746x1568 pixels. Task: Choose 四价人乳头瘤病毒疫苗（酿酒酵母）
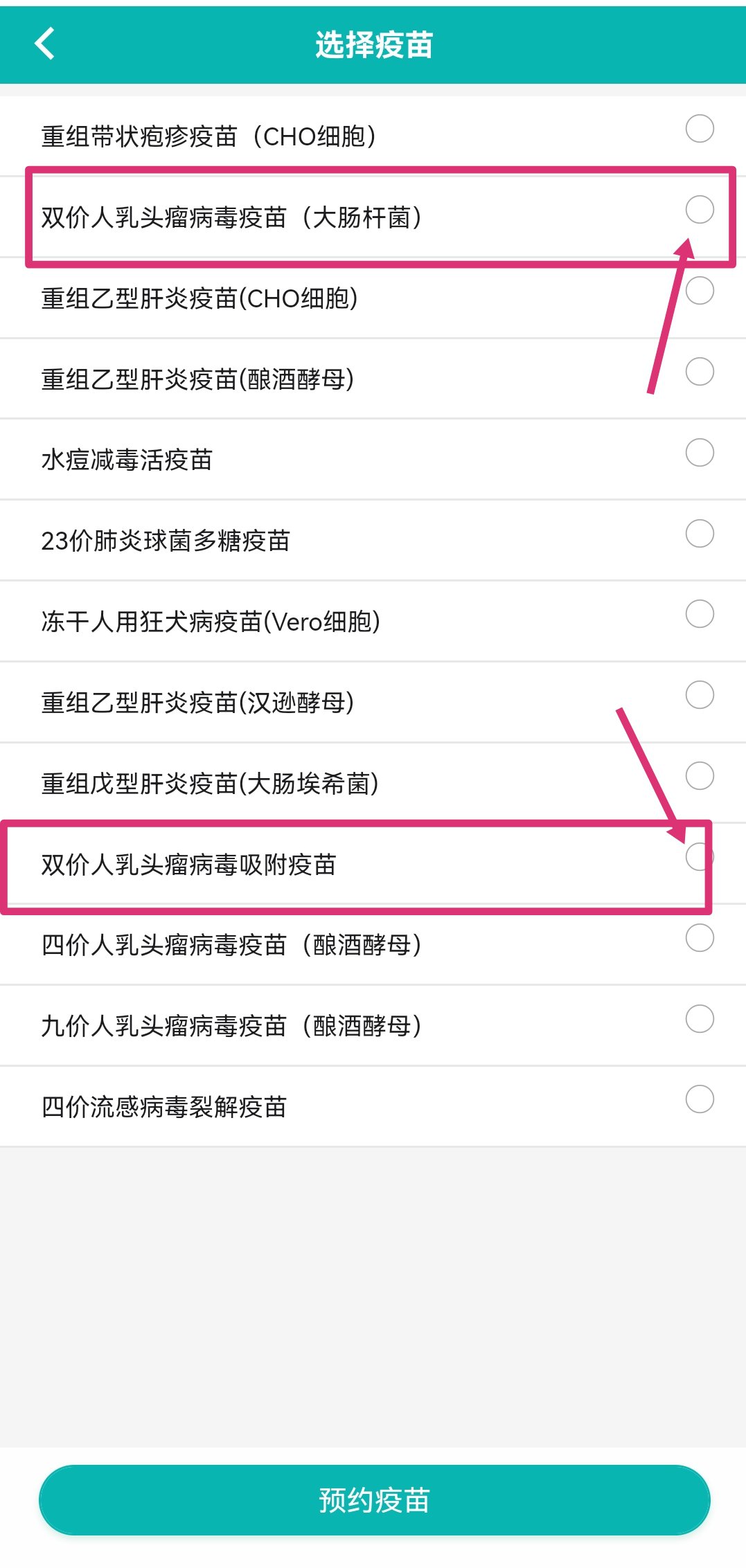699,938
